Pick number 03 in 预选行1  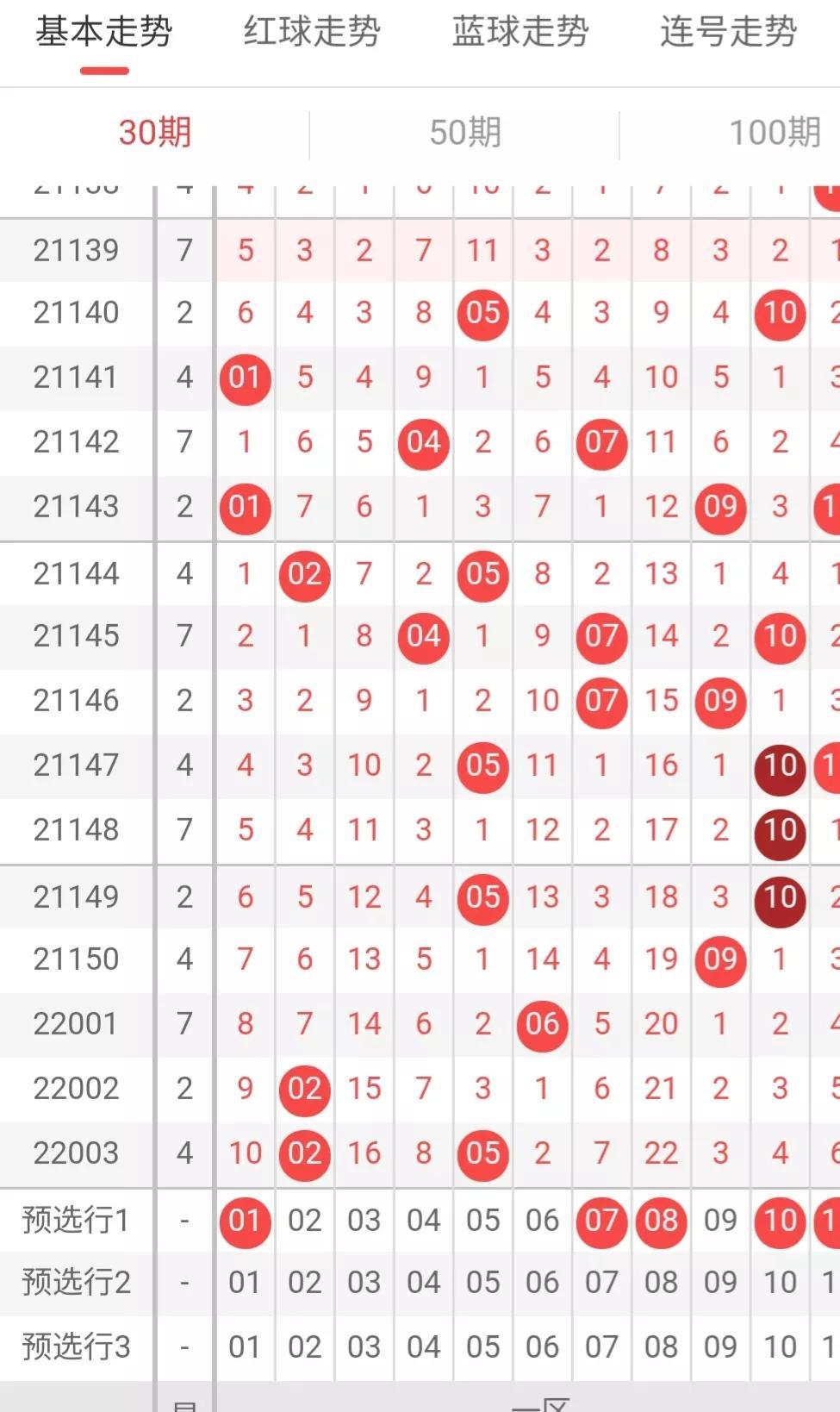[364, 1220]
